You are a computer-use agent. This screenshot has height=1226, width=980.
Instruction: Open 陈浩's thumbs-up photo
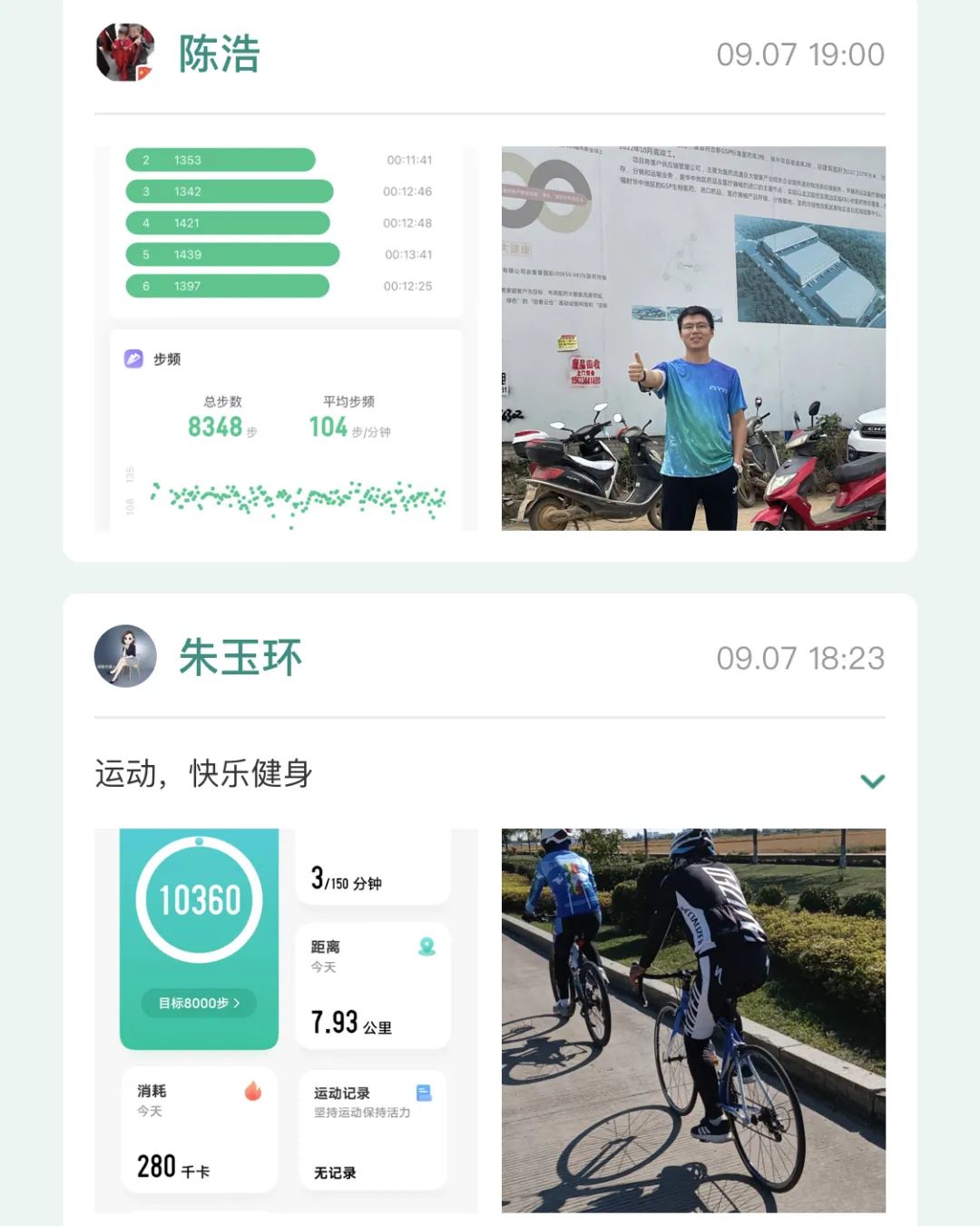(693, 338)
